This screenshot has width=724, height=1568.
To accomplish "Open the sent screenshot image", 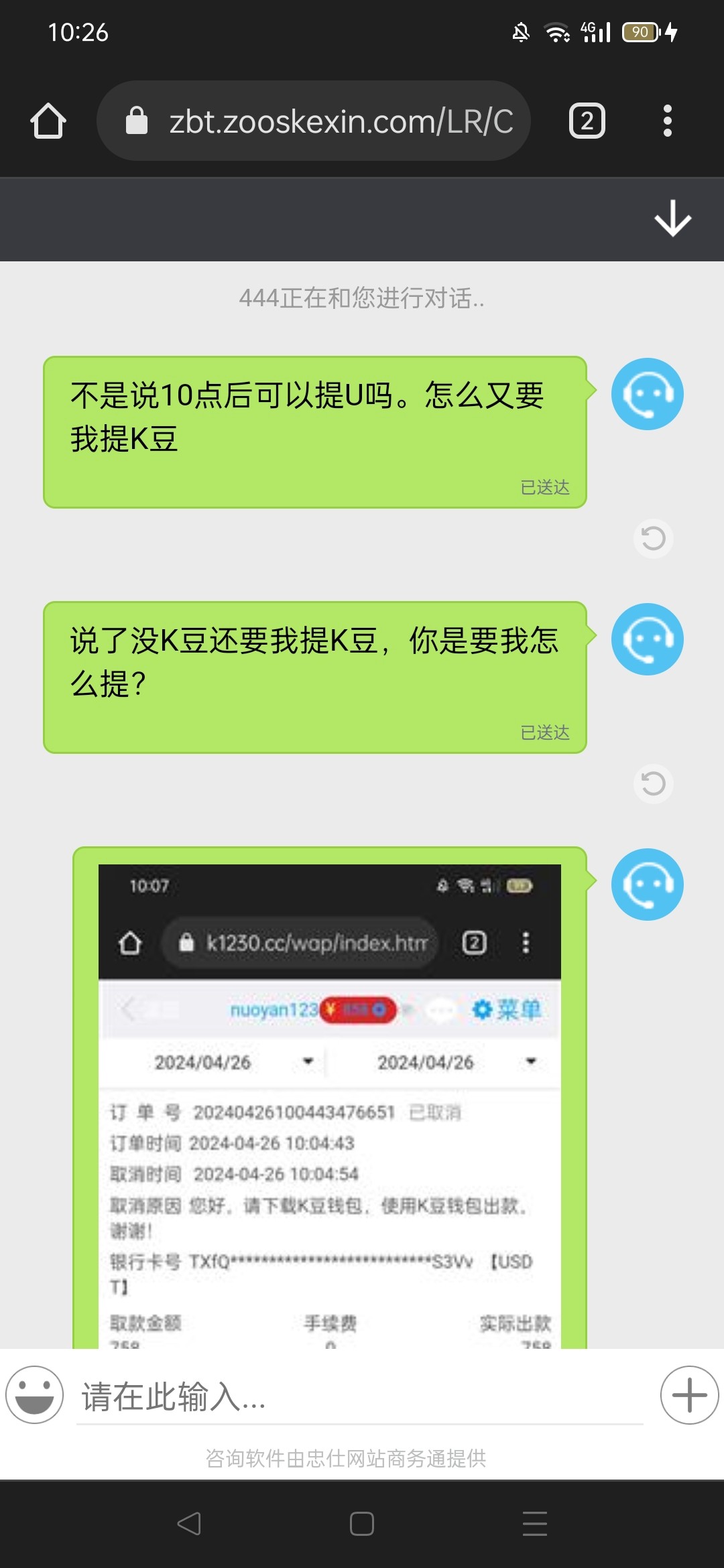I will (x=329, y=1106).
